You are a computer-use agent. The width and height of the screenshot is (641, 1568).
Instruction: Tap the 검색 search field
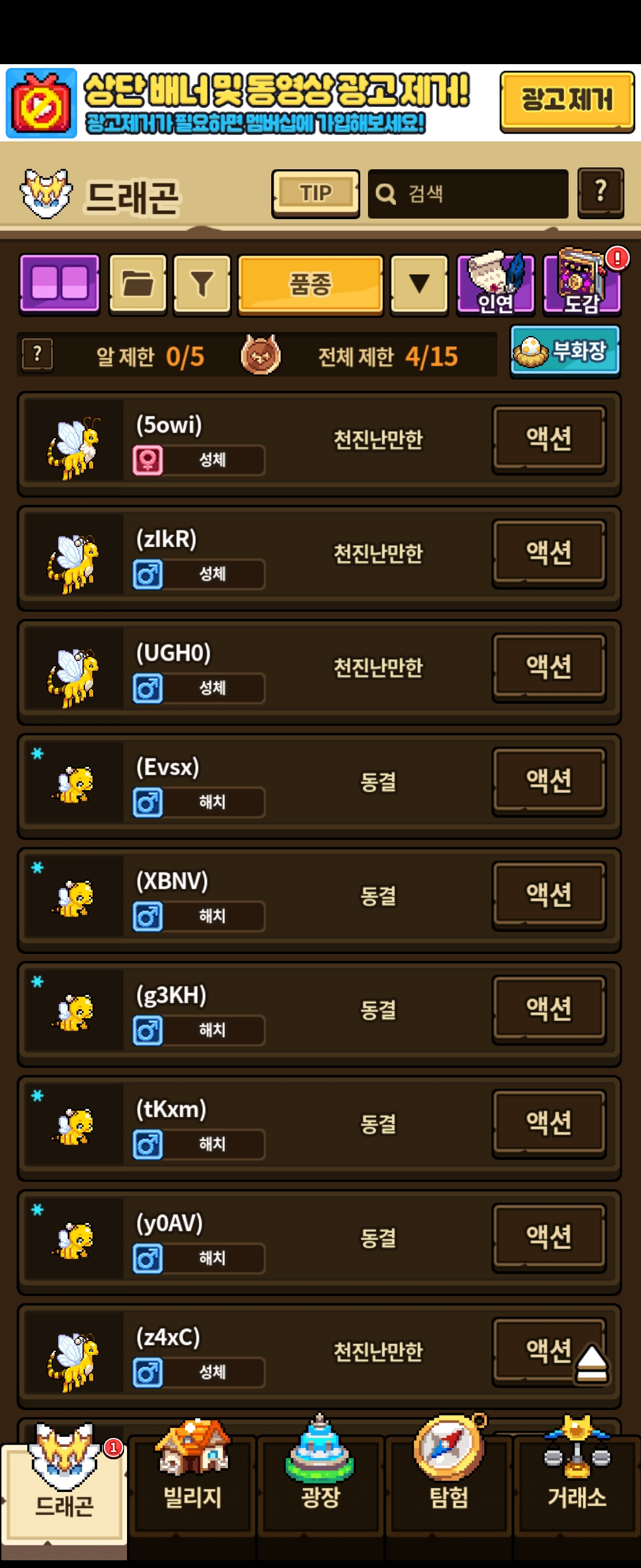[x=468, y=194]
